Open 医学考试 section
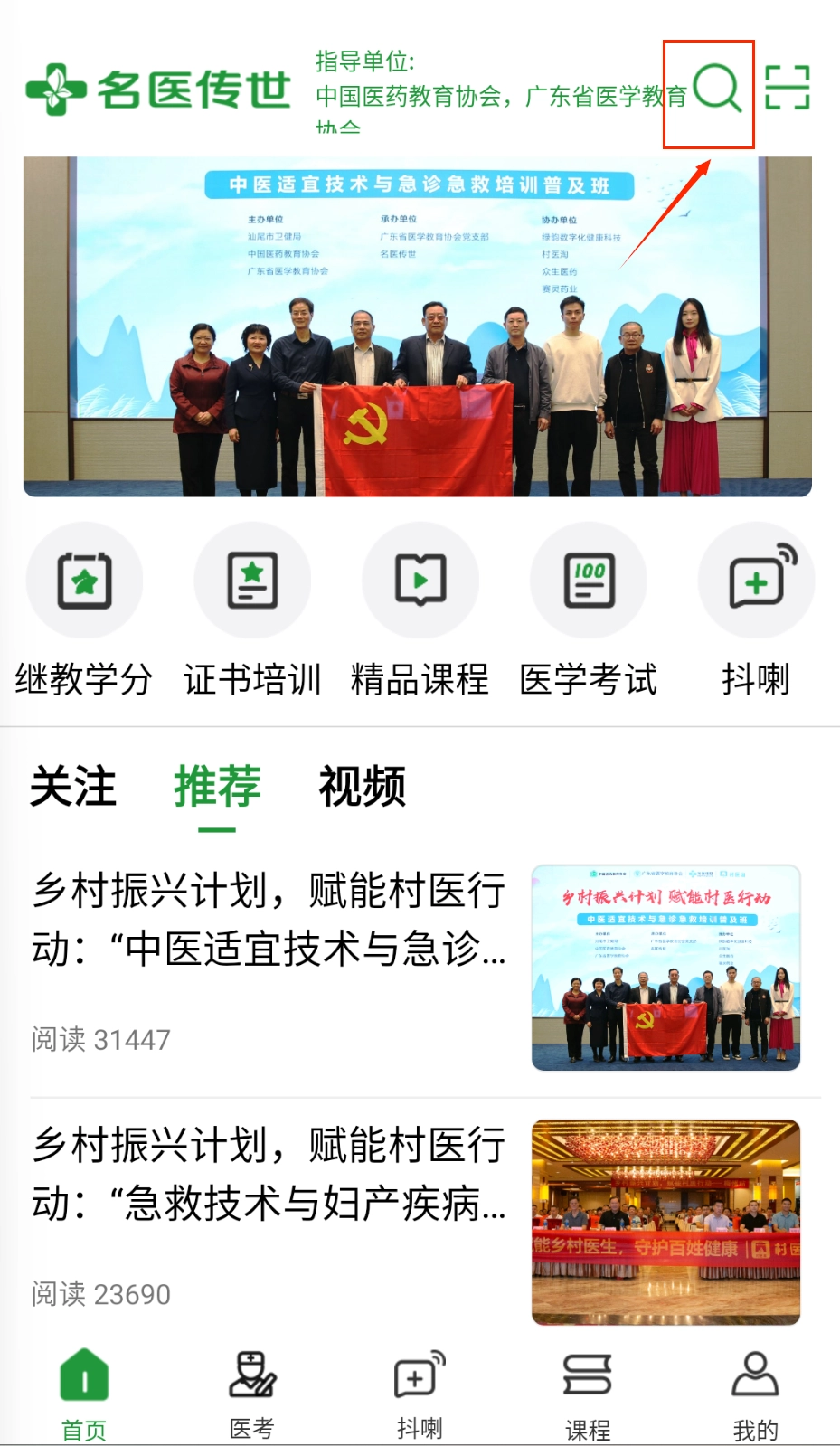The image size is (840, 1446). (x=588, y=610)
